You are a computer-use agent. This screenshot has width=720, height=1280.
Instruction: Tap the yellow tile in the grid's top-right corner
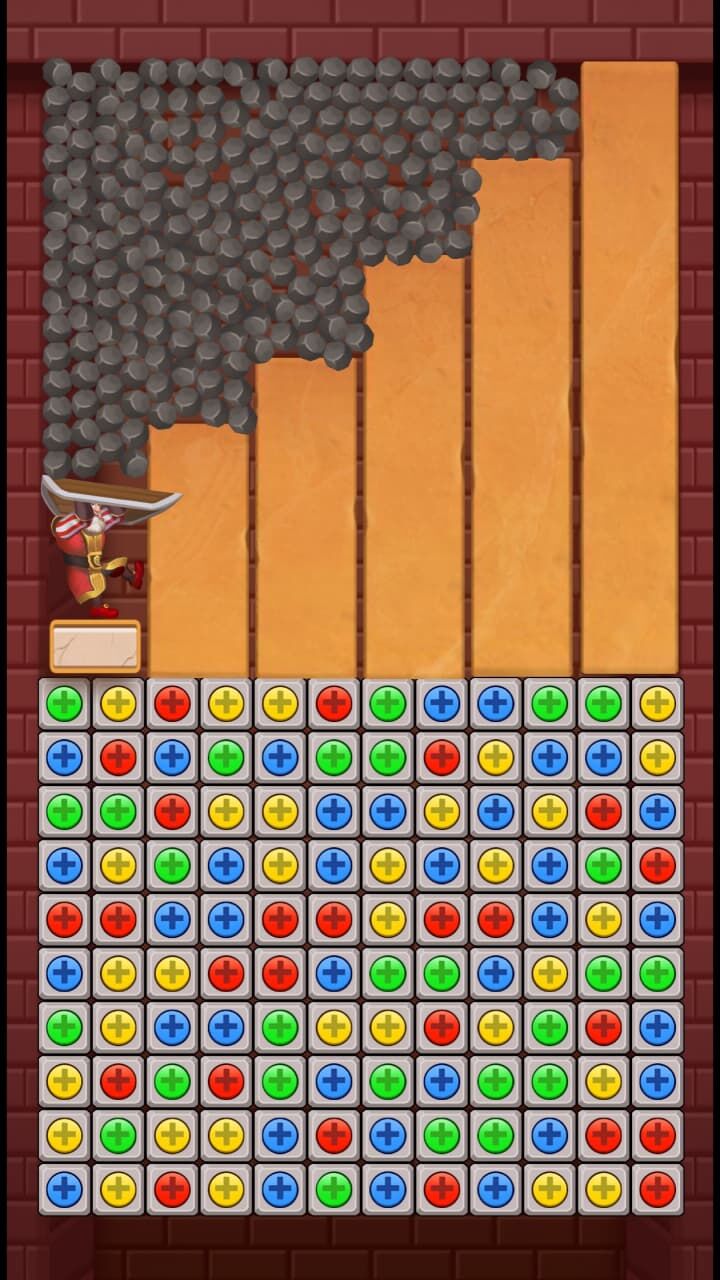click(657, 704)
